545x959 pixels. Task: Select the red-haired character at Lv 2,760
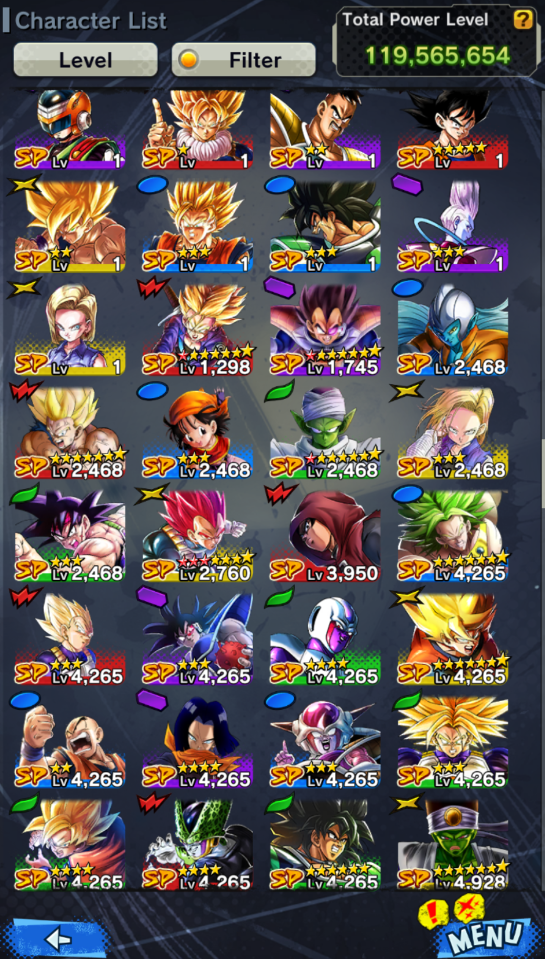pyautogui.click(x=198, y=536)
